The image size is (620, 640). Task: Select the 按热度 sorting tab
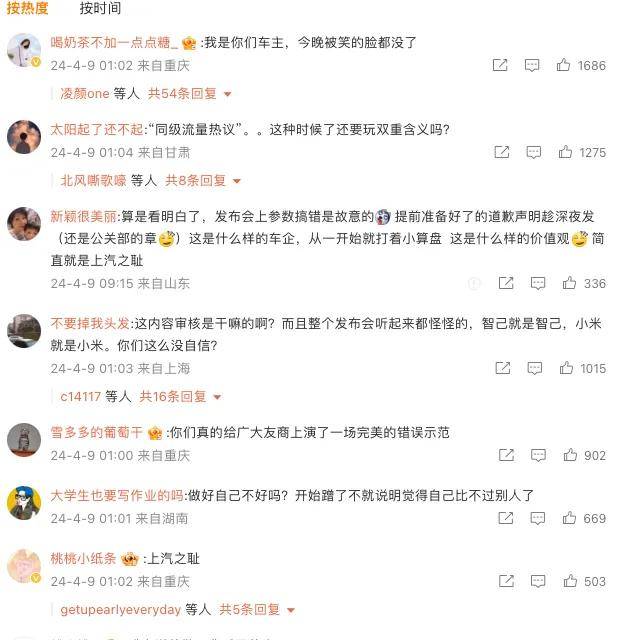point(28,9)
